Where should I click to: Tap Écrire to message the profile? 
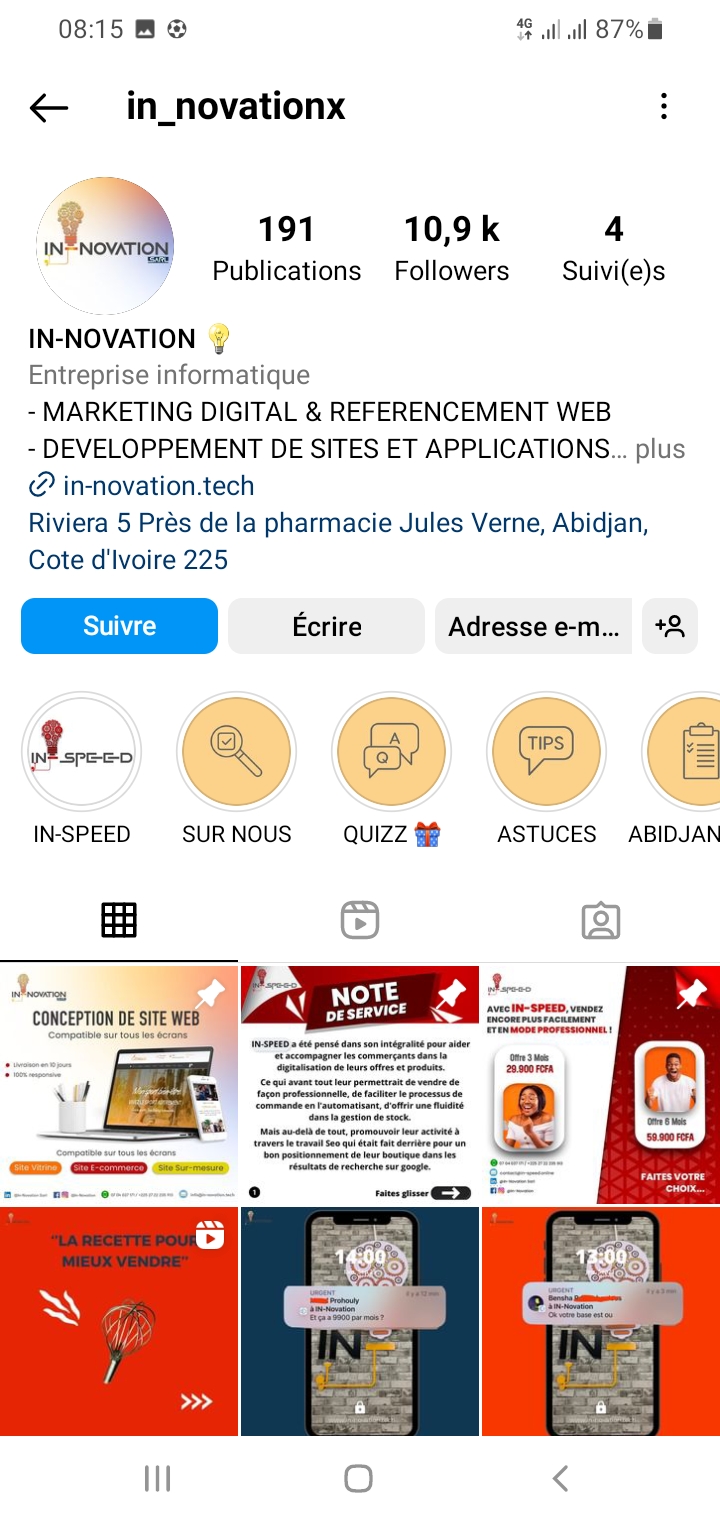(326, 626)
